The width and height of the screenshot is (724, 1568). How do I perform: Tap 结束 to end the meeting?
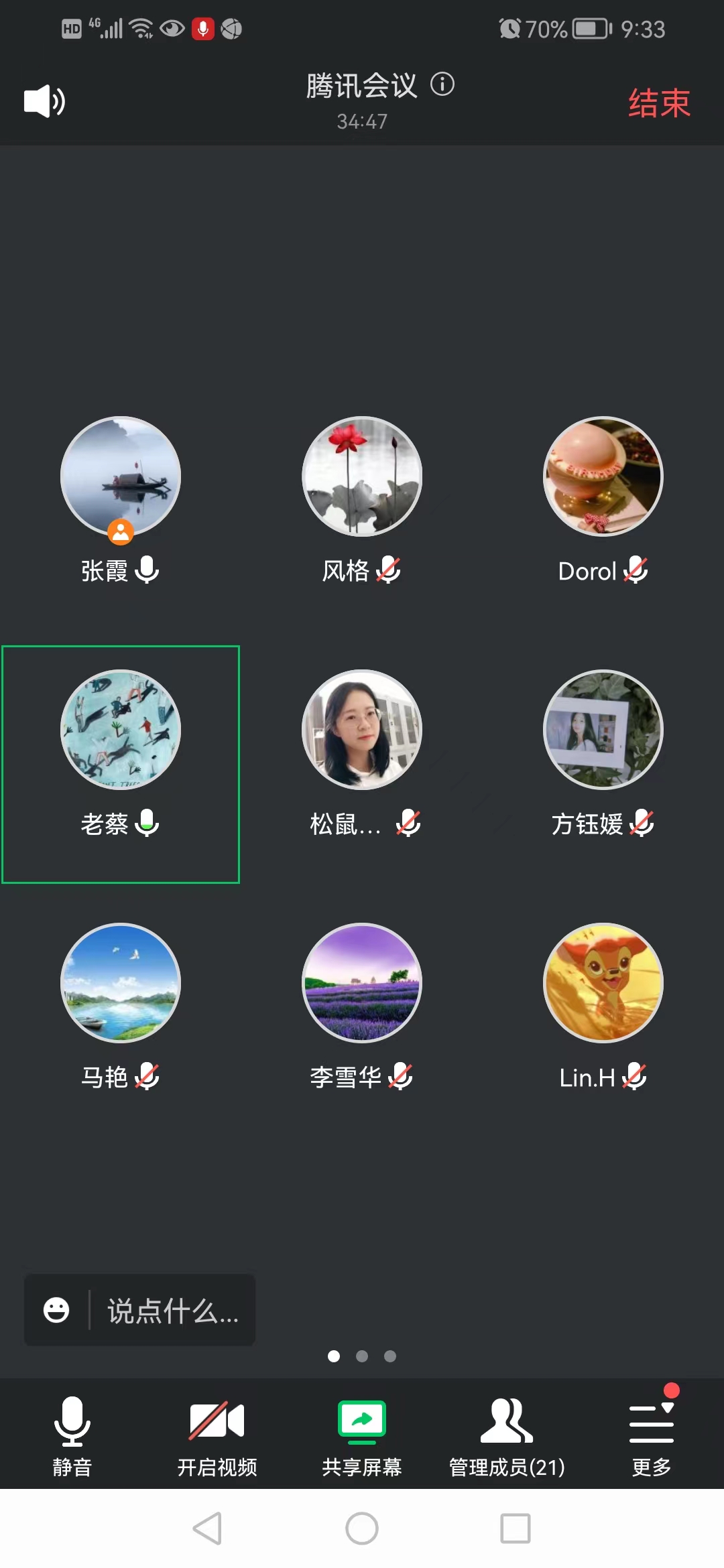(x=658, y=103)
